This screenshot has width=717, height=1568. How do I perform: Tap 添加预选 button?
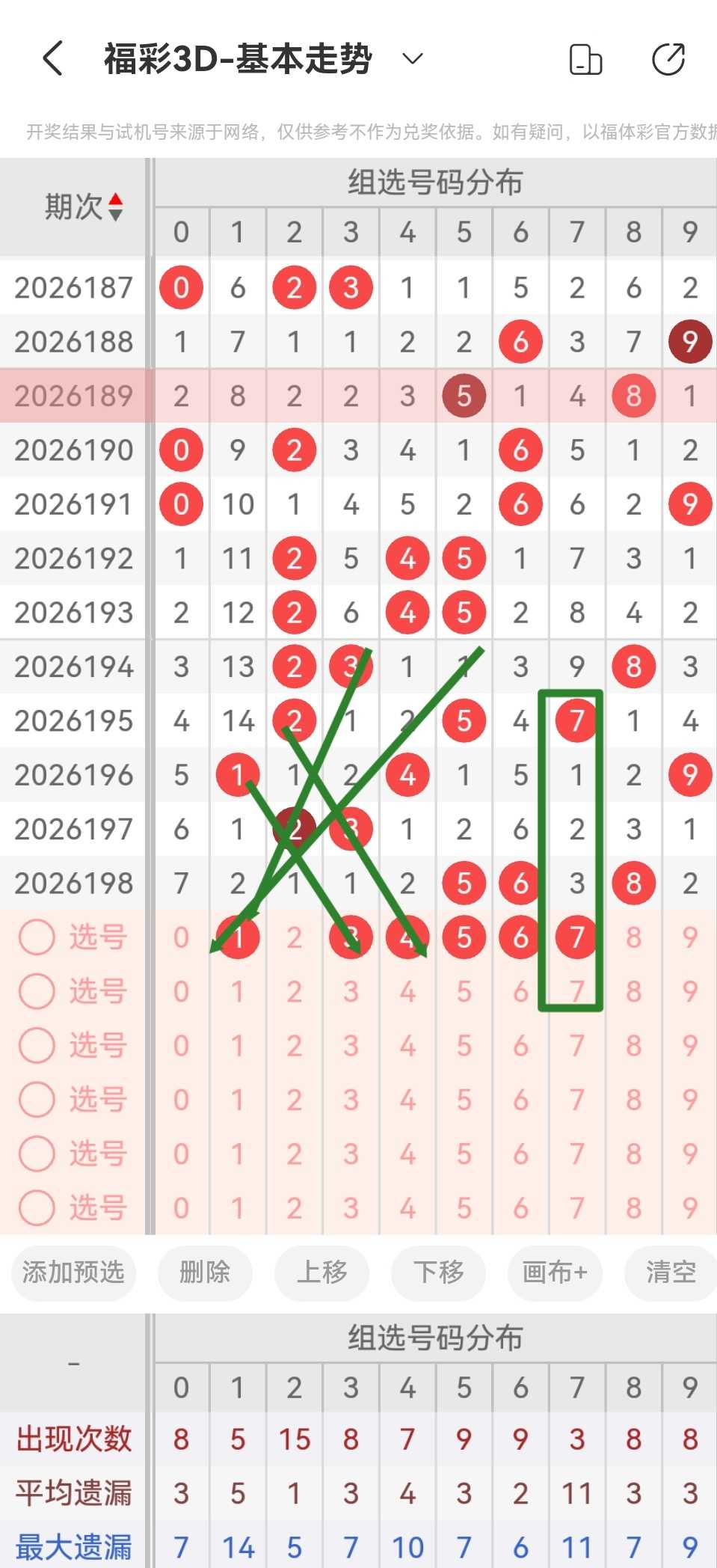[x=73, y=1273]
